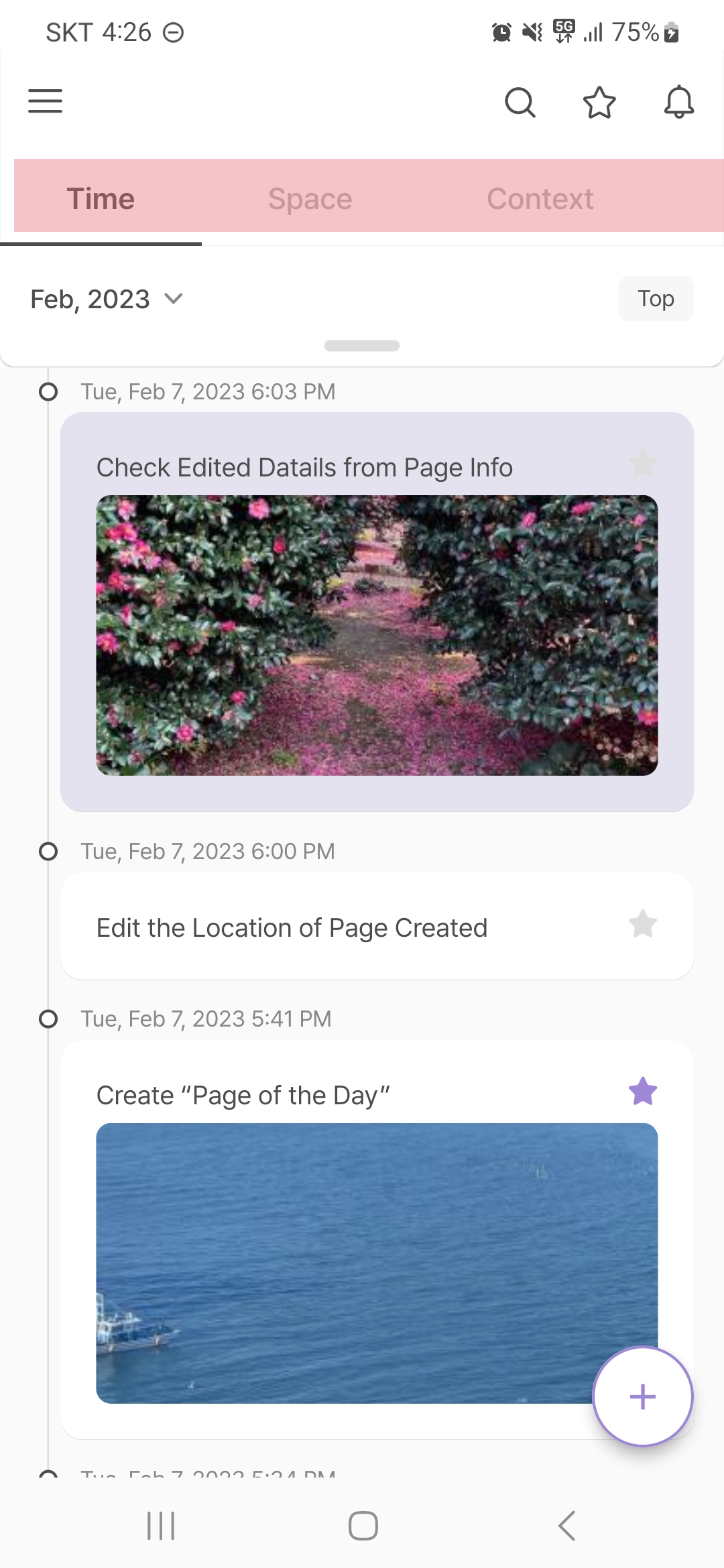Click the timeline dot for the 5:41 PM entry
The height and width of the screenshot is (1568, 724).
pos(48,1018)
